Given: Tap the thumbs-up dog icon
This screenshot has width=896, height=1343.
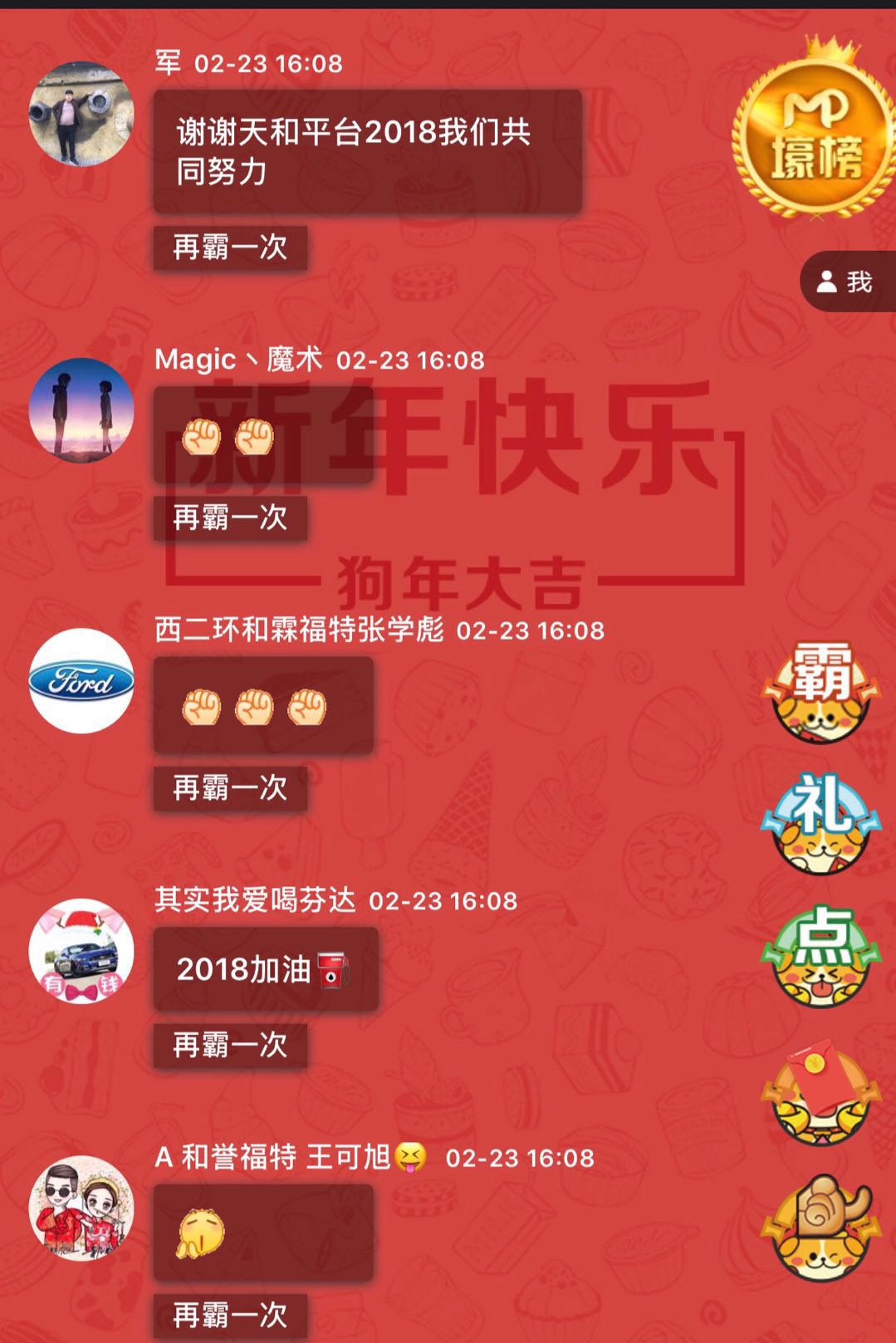Looking at the screenshot, I should coord(820,1228).
